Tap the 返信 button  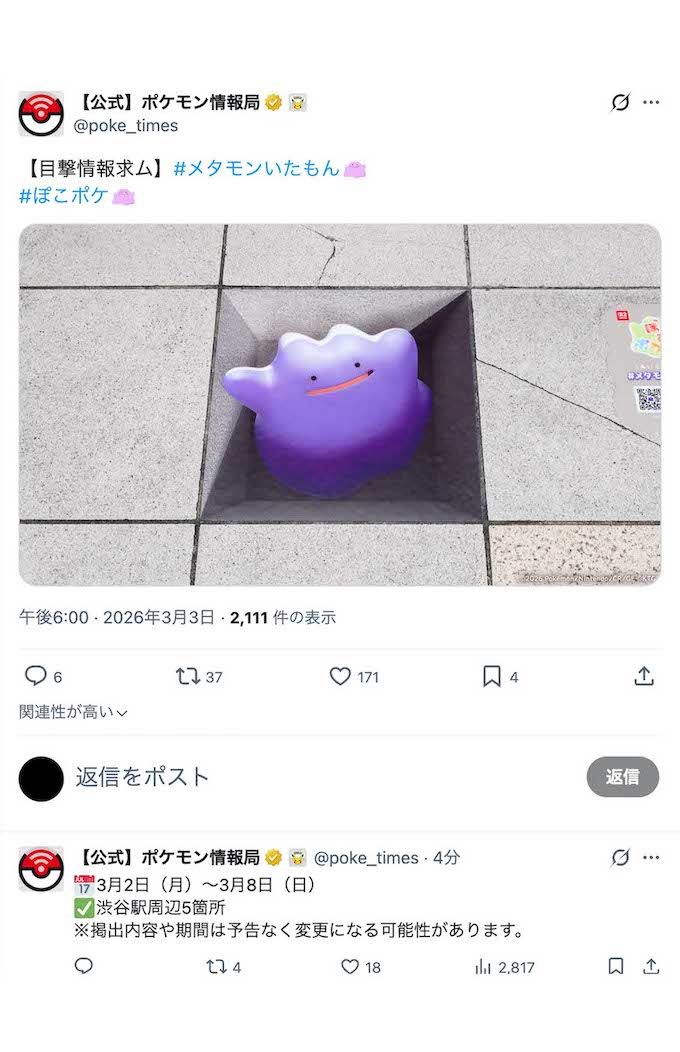click(622, 777)
